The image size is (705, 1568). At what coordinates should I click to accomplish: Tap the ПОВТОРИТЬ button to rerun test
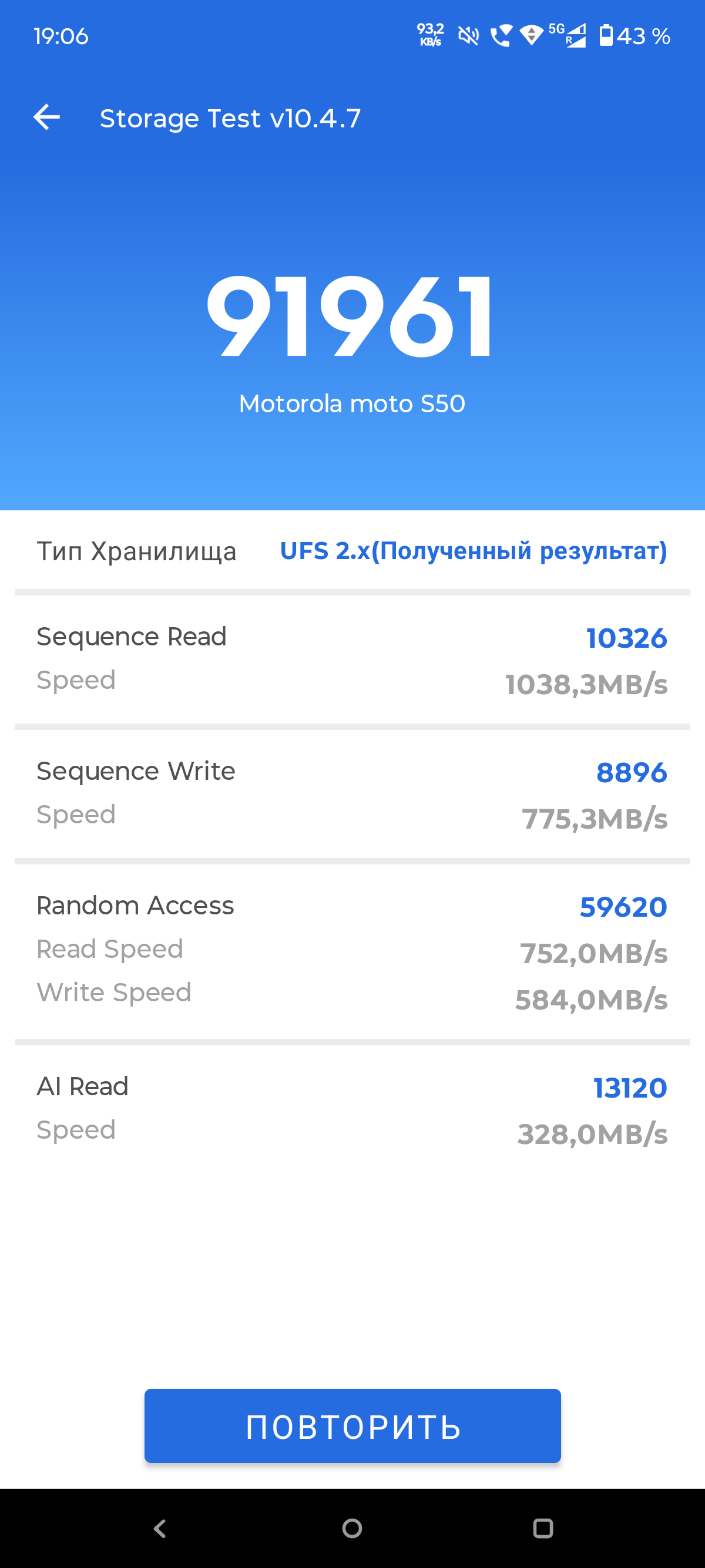tap(352, 1426)
